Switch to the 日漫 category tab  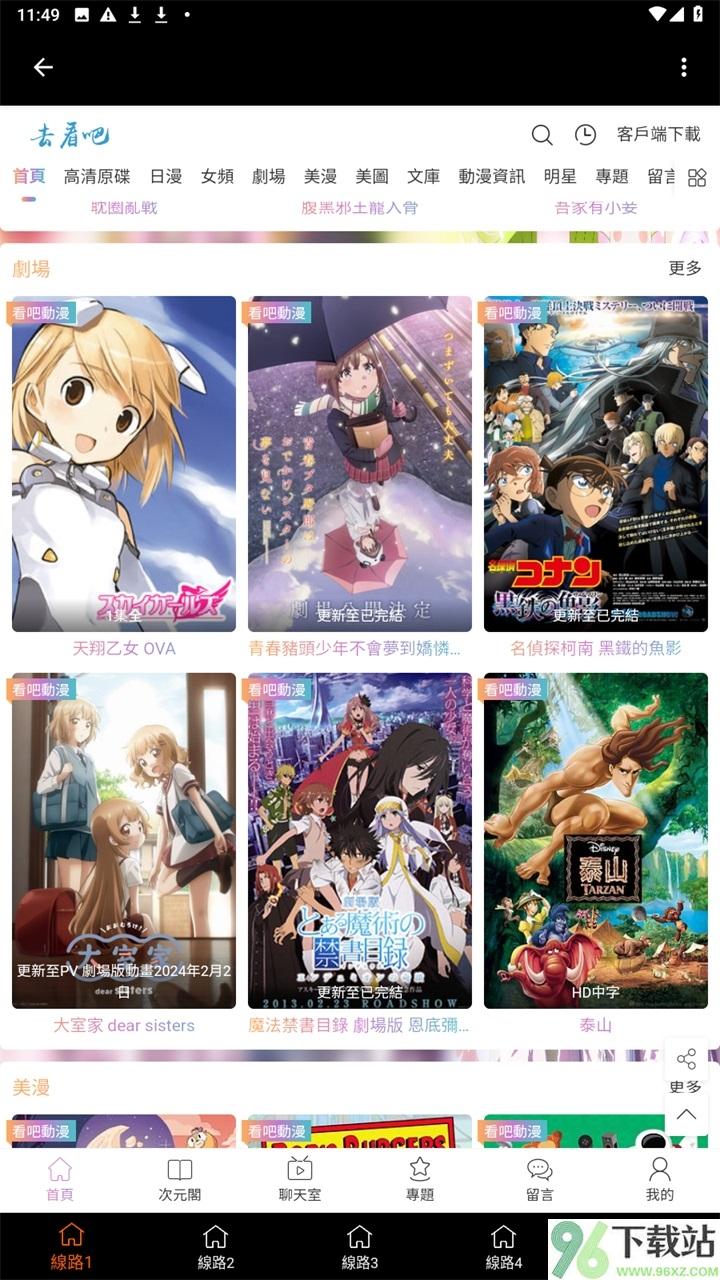tap(166, 176)
